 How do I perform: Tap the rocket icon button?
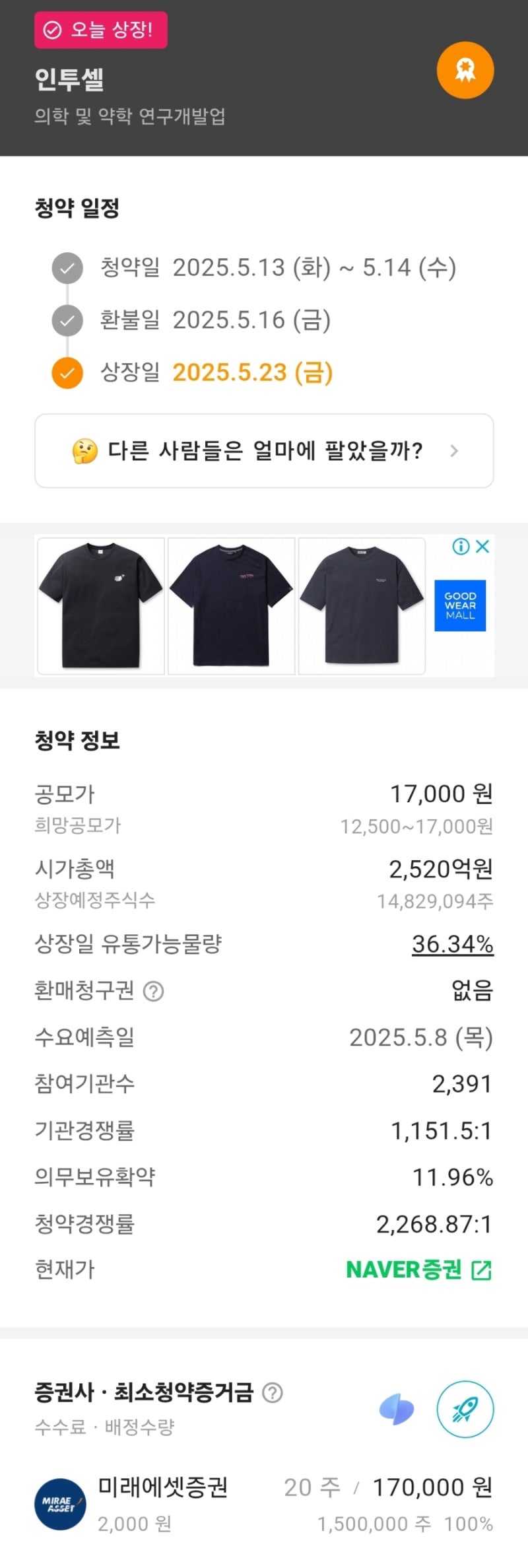click(x=465, y=1409)
